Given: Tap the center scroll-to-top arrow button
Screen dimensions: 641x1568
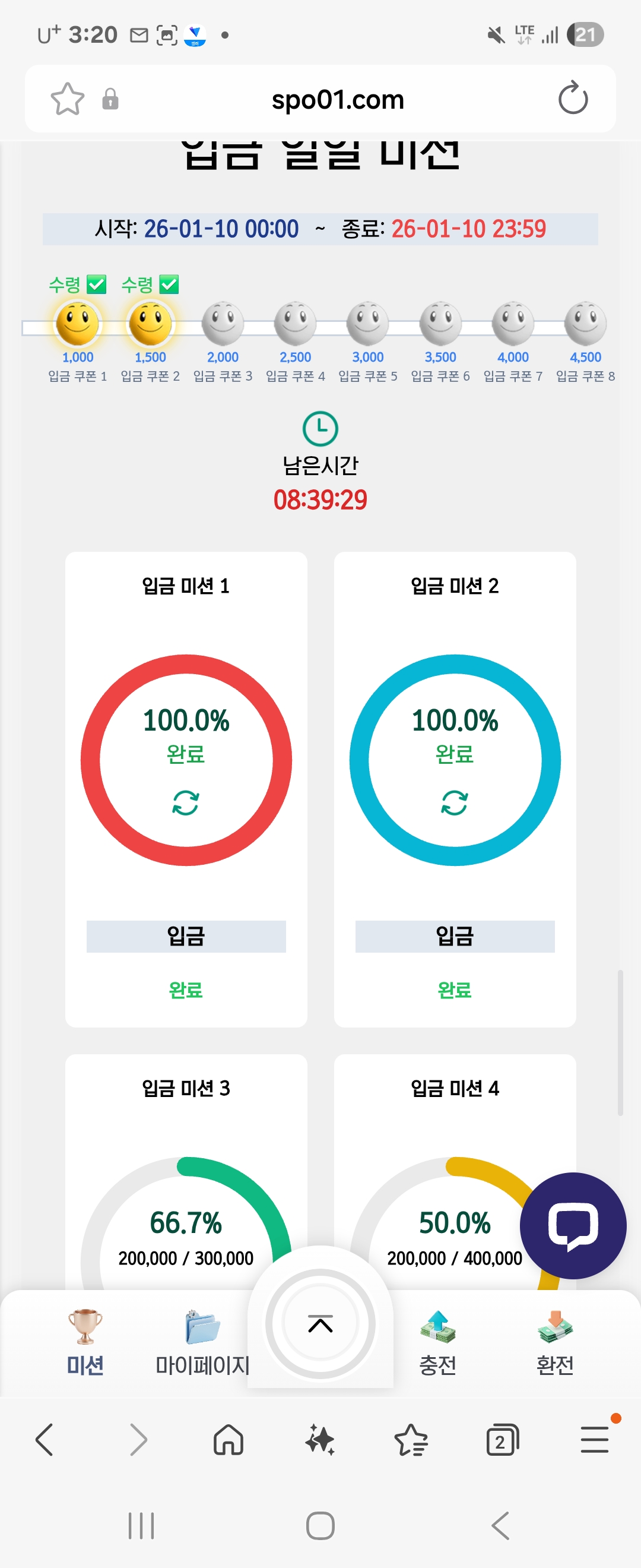Looking at the screenshot, I should [x=320, y=1324].
